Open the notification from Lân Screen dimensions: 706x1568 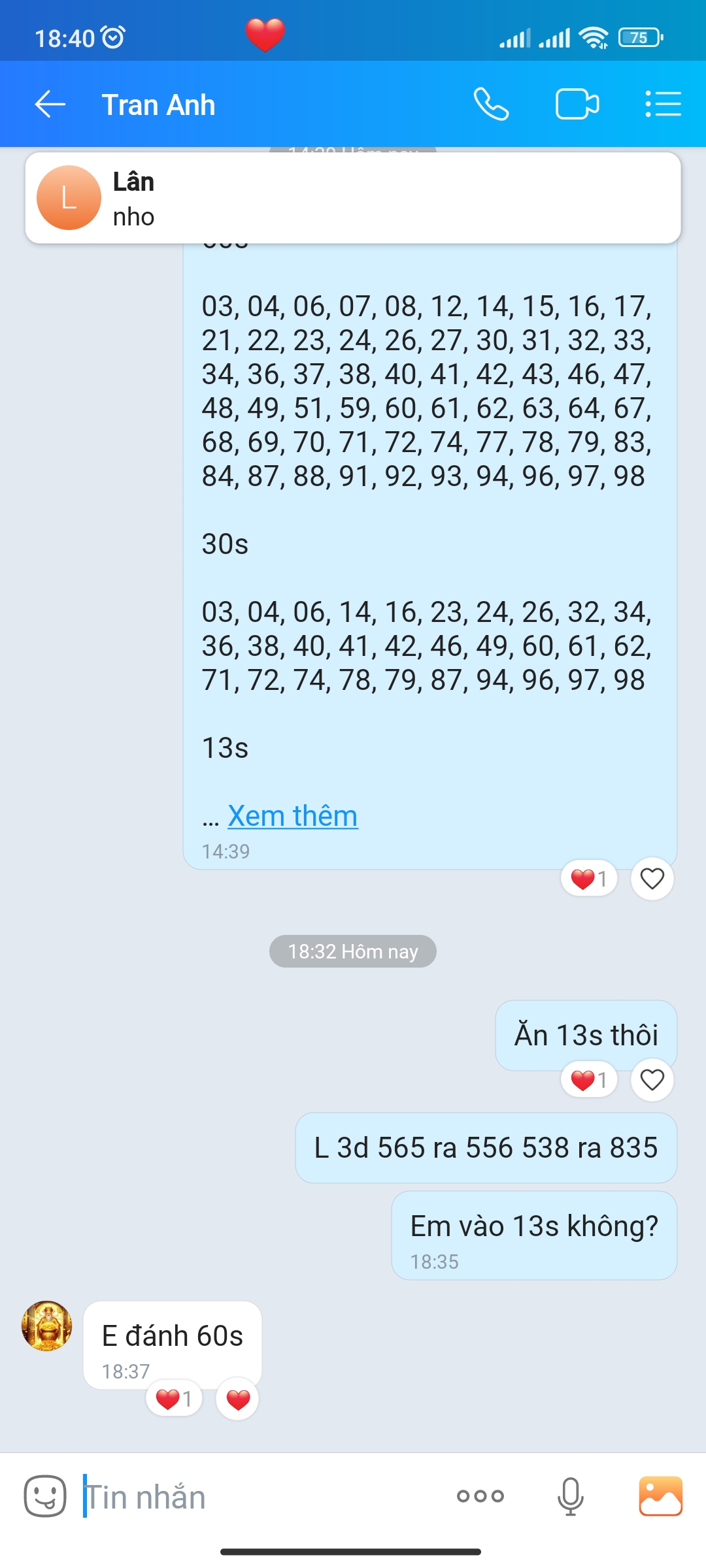[x=353, y=198]
